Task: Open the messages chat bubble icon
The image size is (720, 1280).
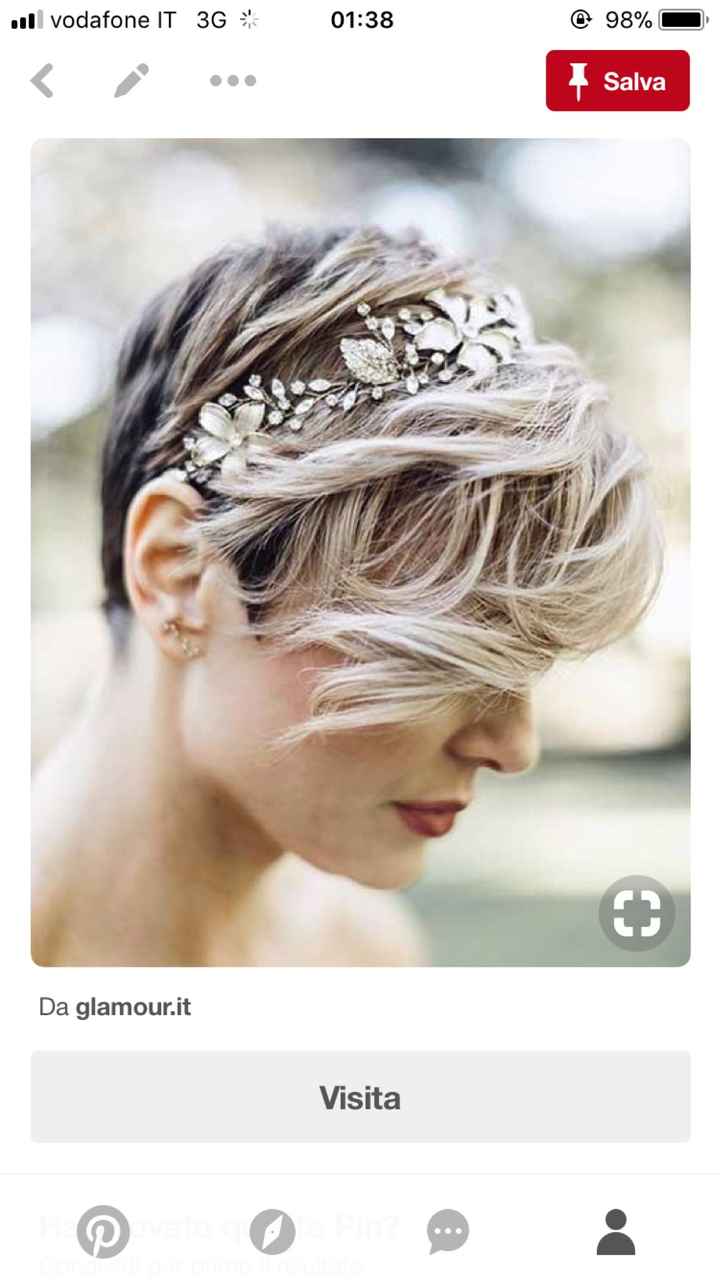Action: 447,1231
